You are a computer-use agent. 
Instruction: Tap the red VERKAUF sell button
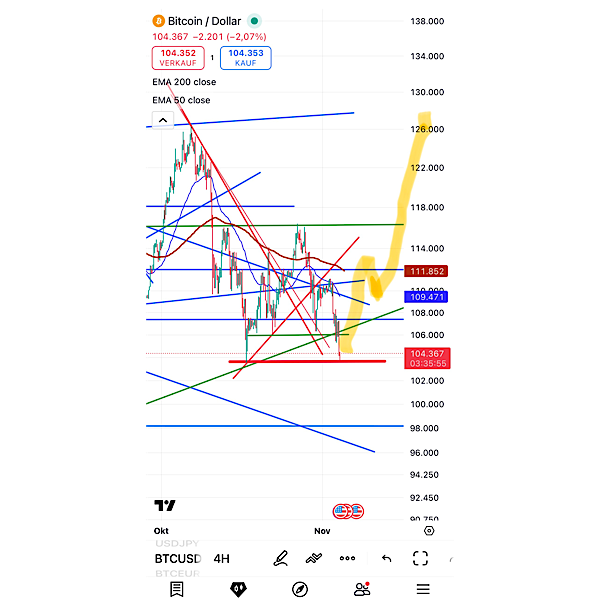click(177, 57)
